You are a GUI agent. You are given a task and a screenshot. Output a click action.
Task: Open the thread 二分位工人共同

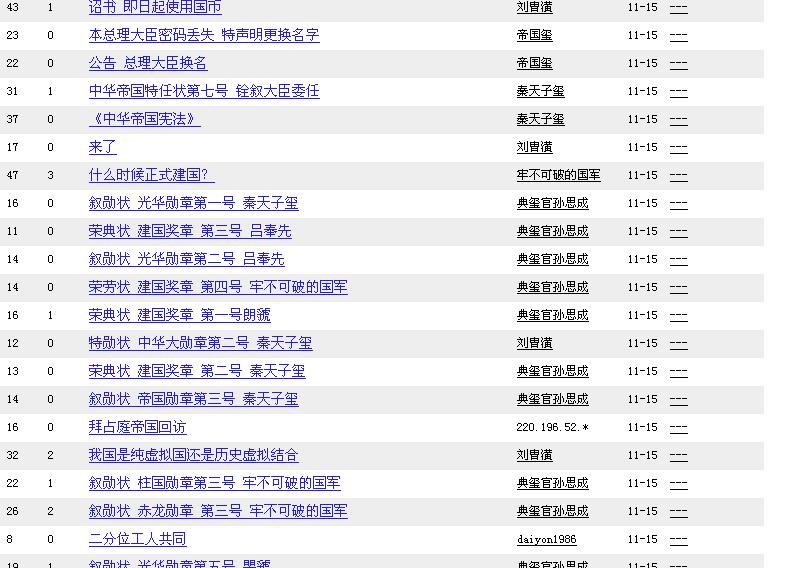137,539
